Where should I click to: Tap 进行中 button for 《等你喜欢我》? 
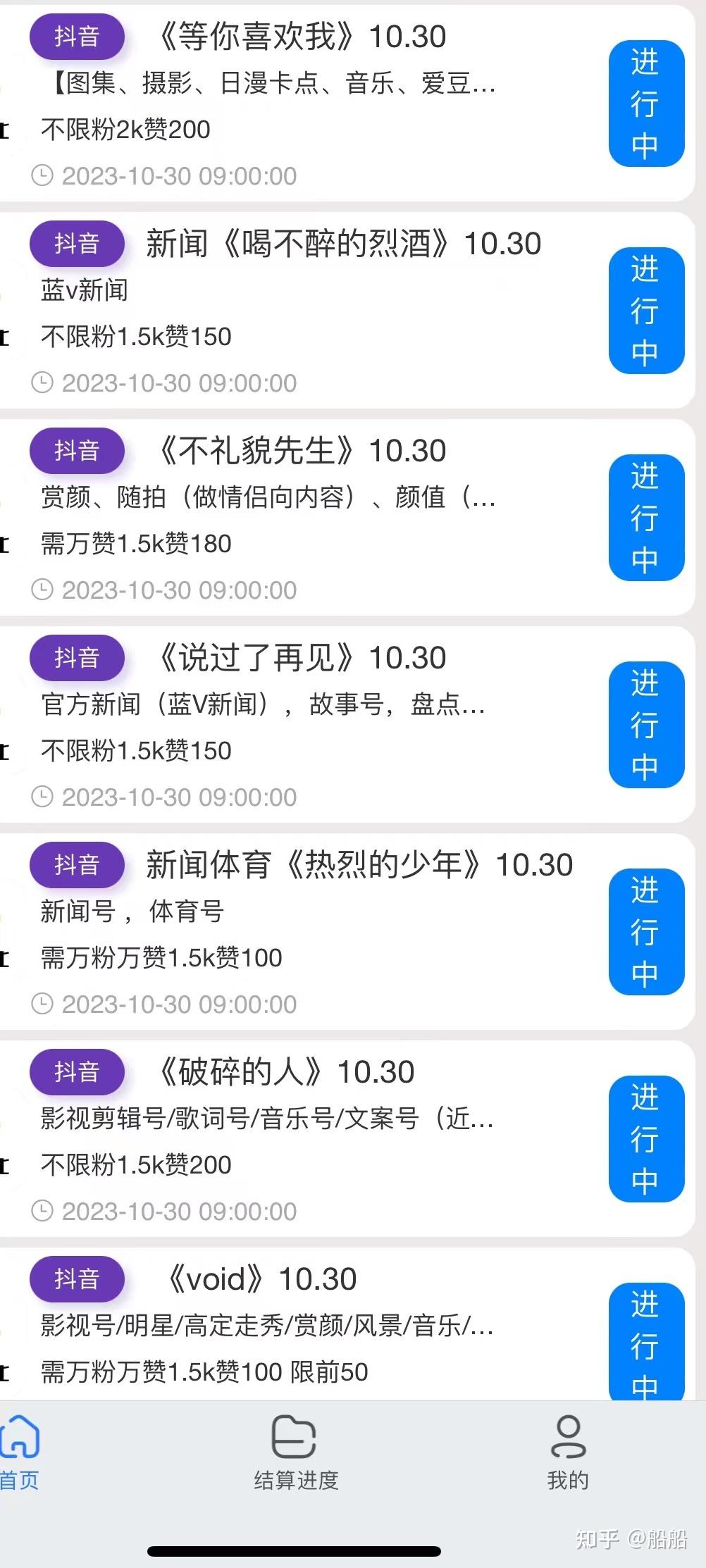pyautogui.click(x=646, y=104)
